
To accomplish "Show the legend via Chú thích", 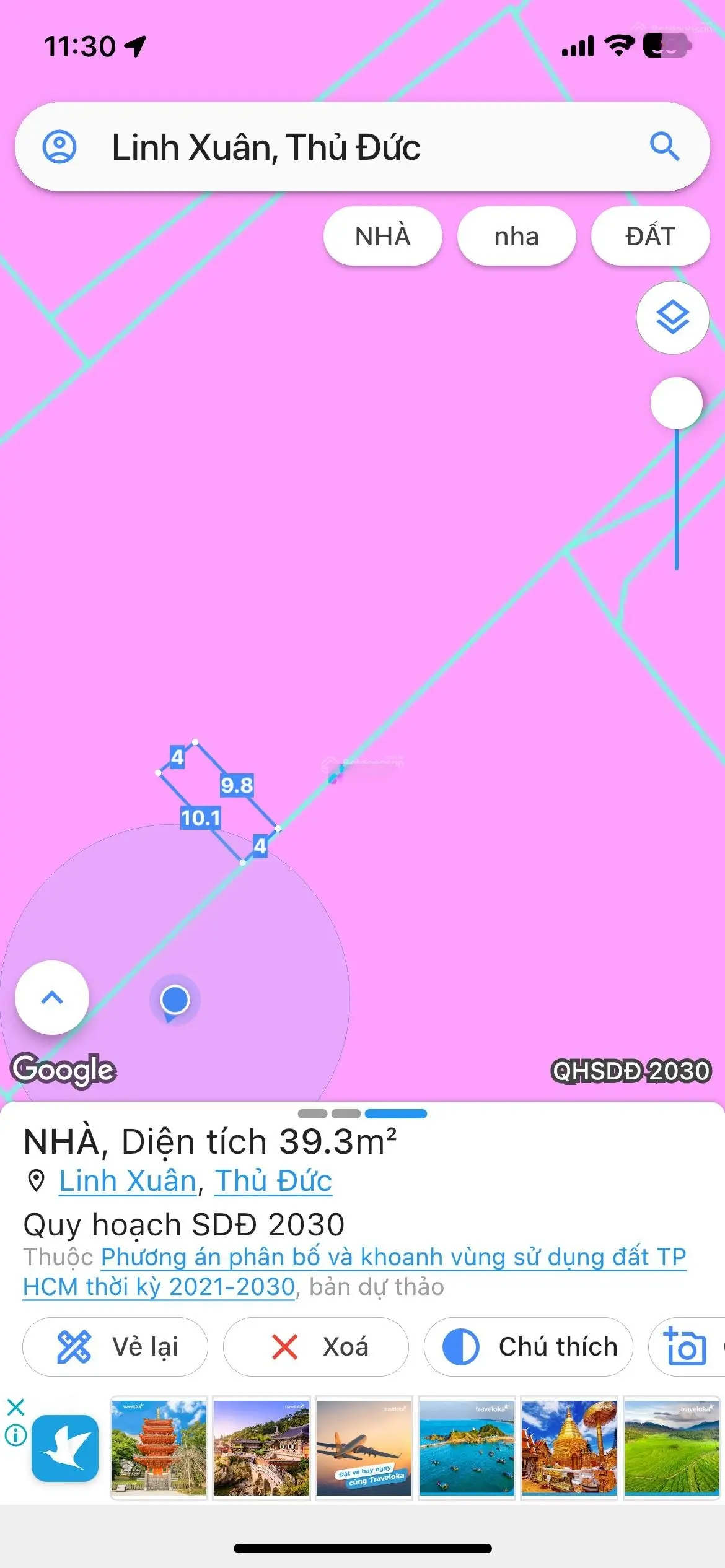I will [x=528, y=1347].
